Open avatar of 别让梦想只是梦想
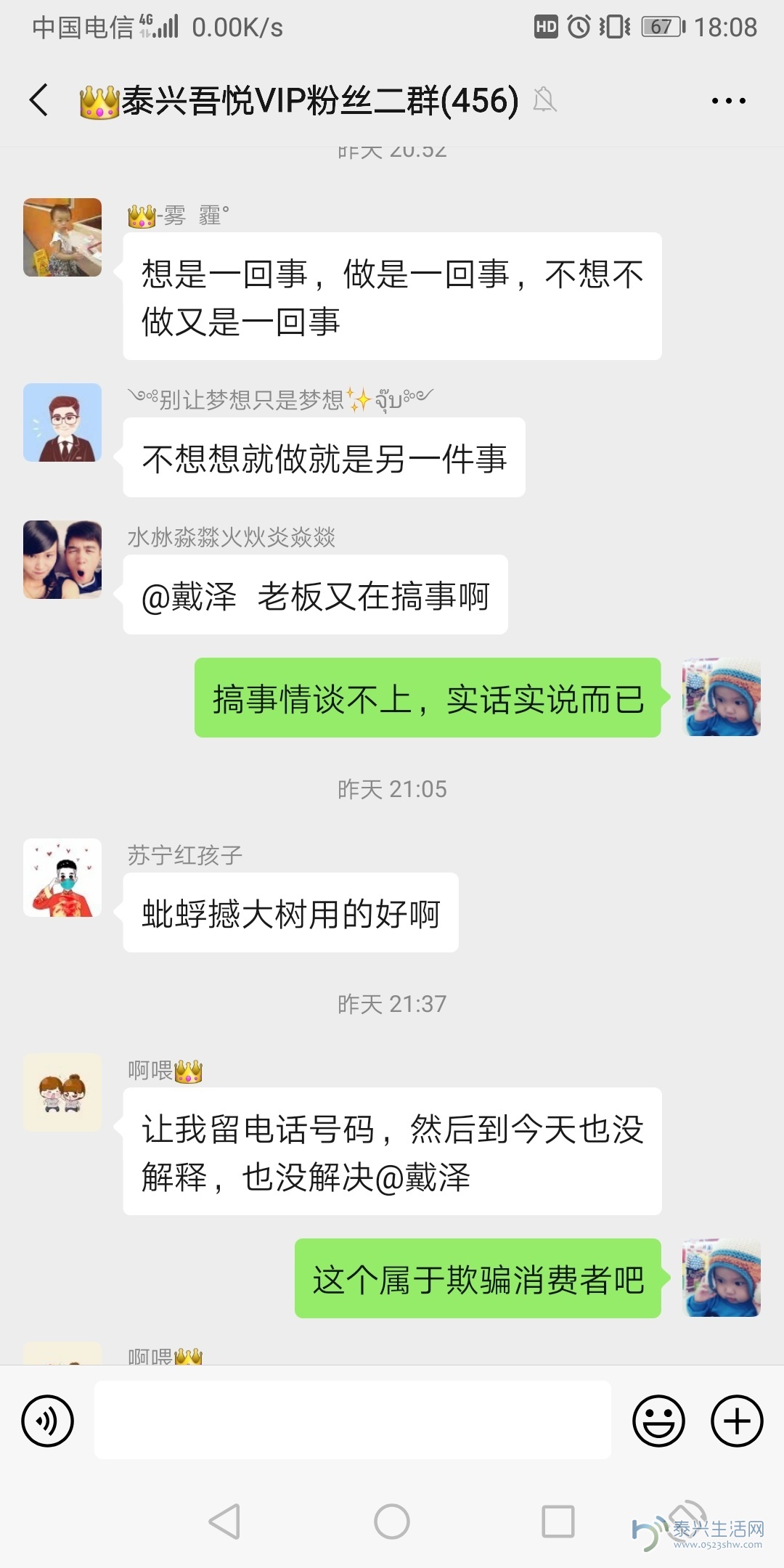The image size is (784, 1568). point(62,422)
